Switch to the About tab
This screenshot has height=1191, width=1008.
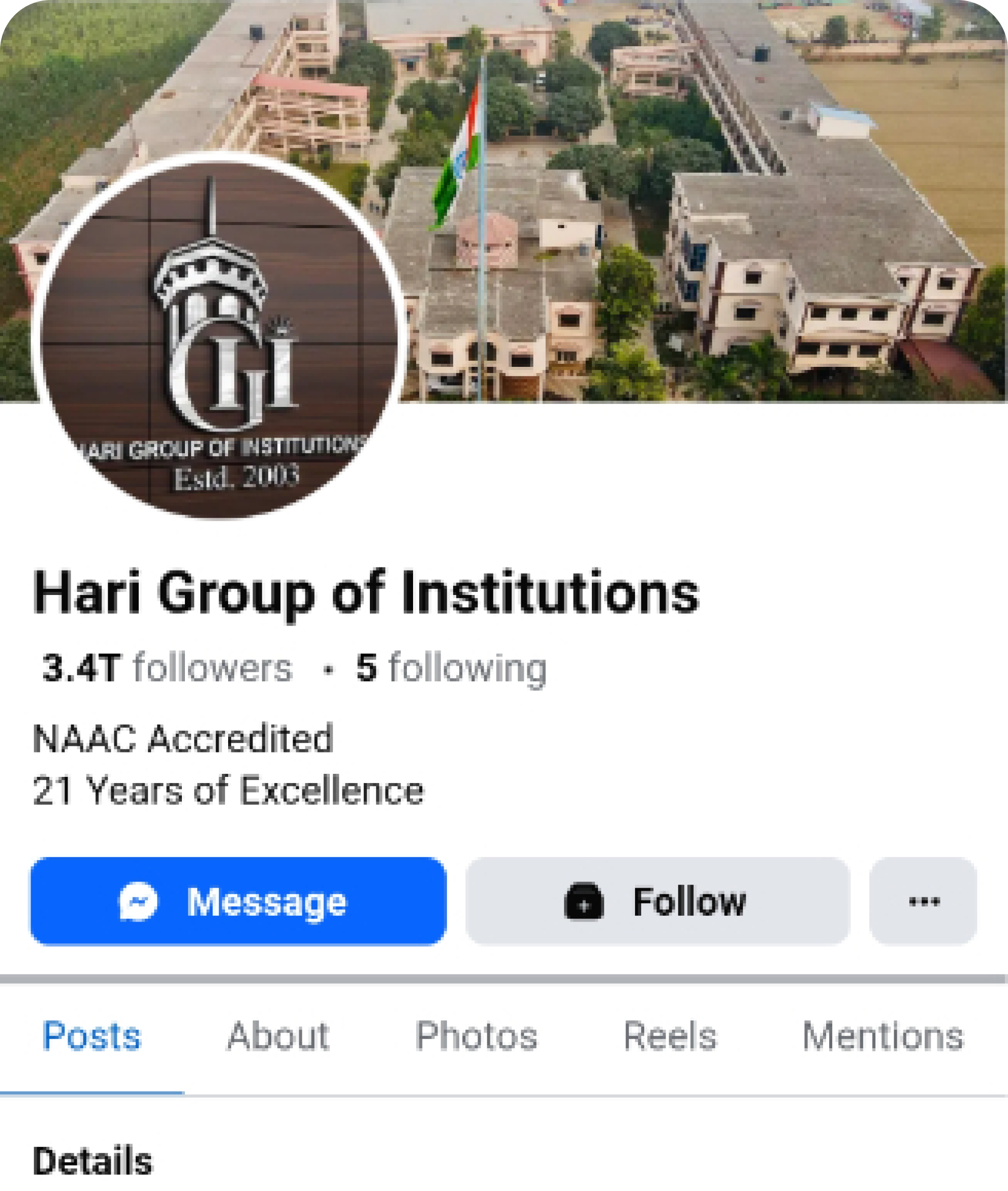[x=278, y=1036]
